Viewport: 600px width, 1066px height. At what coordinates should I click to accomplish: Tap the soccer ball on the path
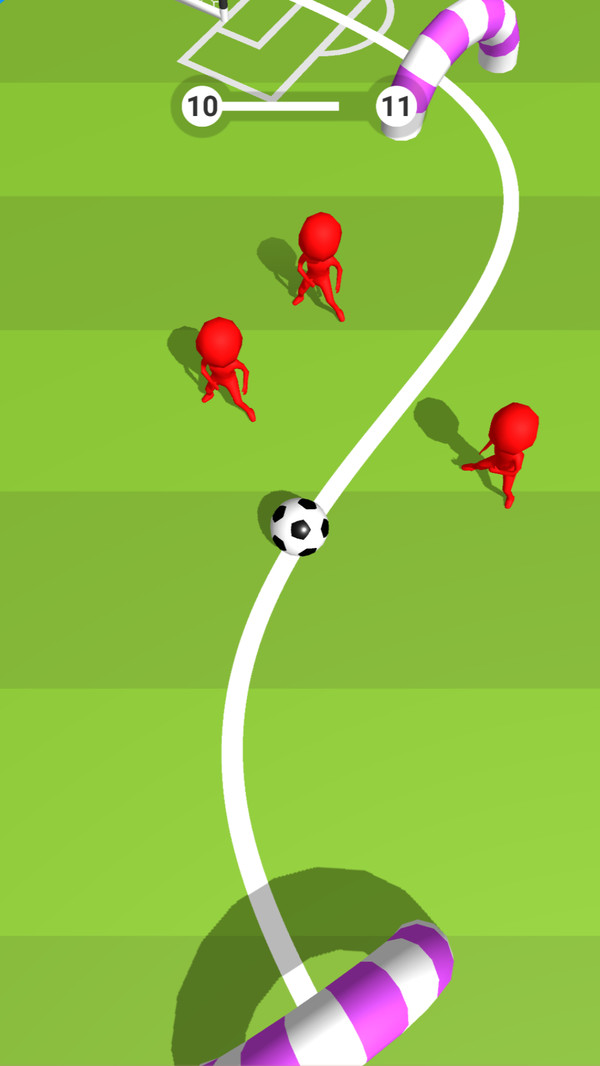tap(299, 526)
